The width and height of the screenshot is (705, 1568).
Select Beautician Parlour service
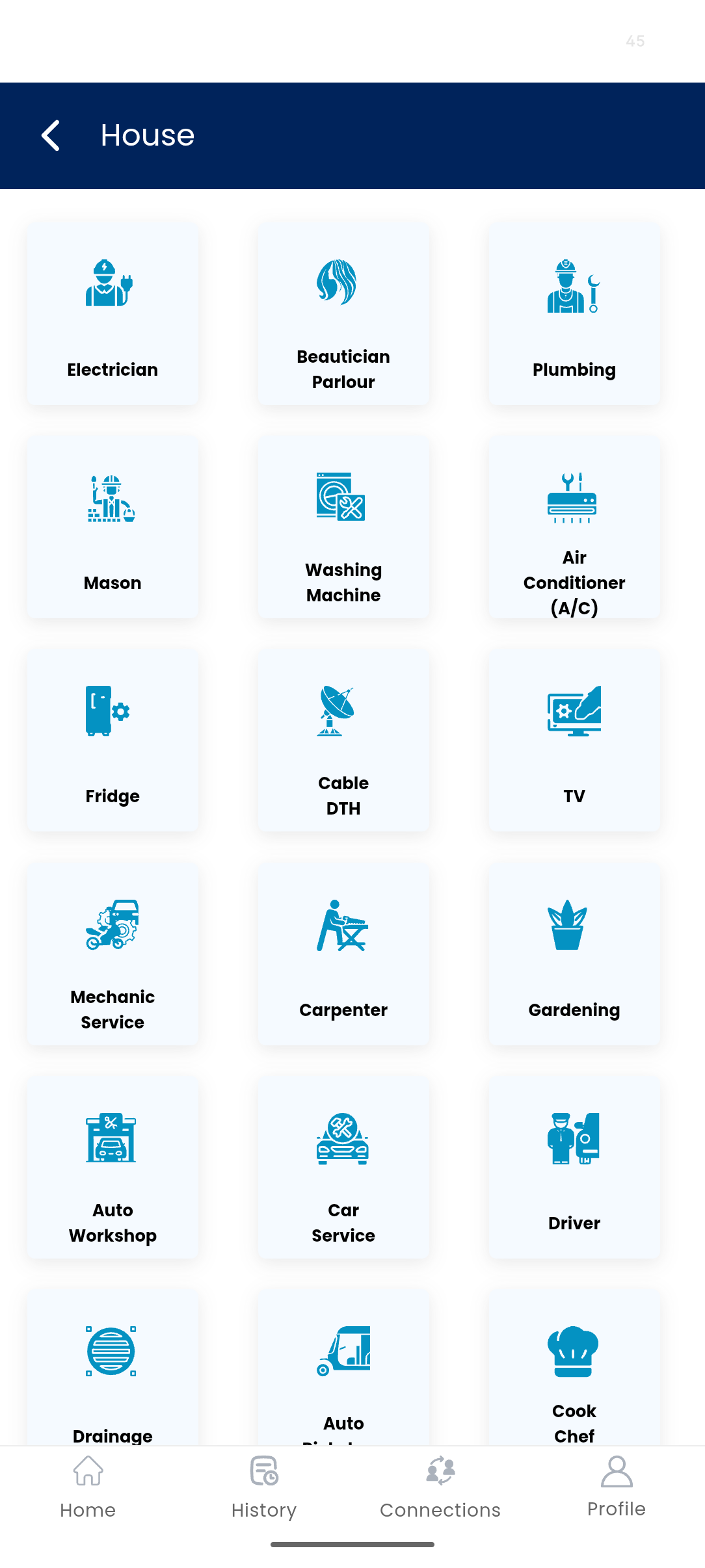coord(343,313)
